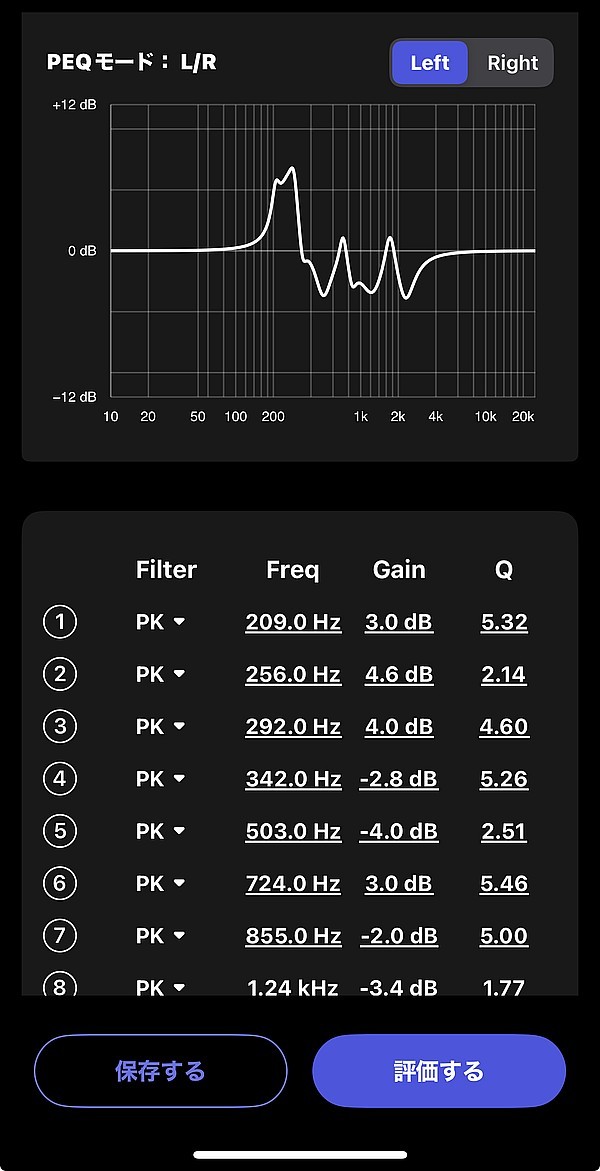Tap the 評価する evaluate button

(x=439, y=1071)
